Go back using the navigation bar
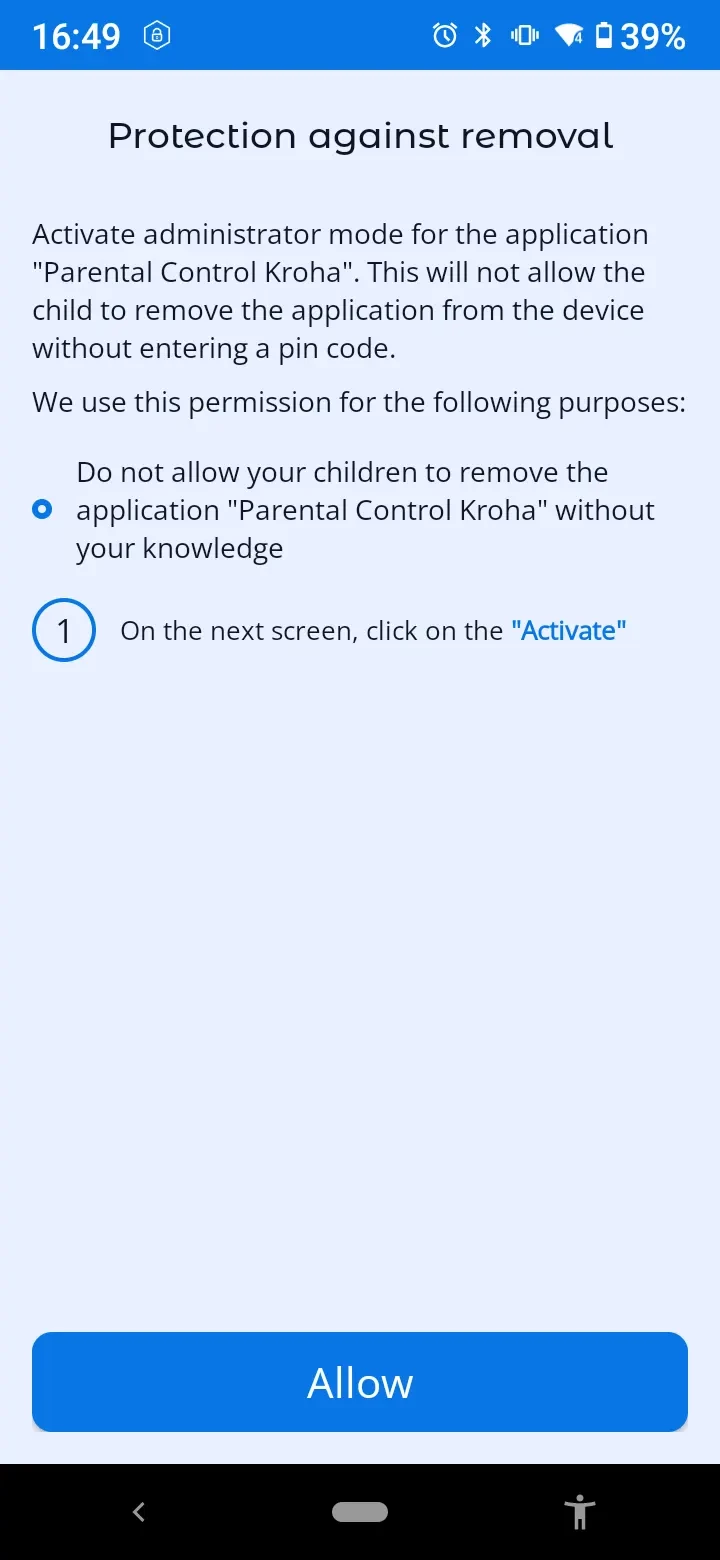 pyautogui.click(x=139, y=1512)
